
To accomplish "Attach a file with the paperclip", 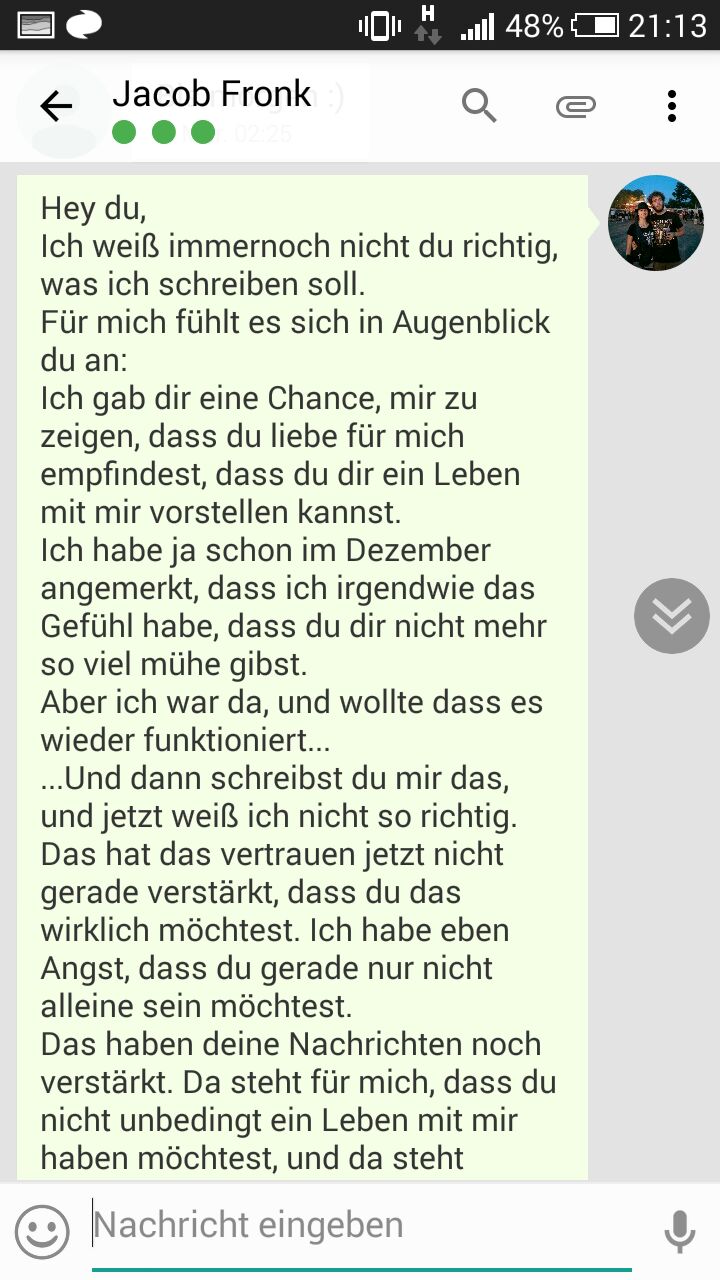I will [x=576, y=106].
